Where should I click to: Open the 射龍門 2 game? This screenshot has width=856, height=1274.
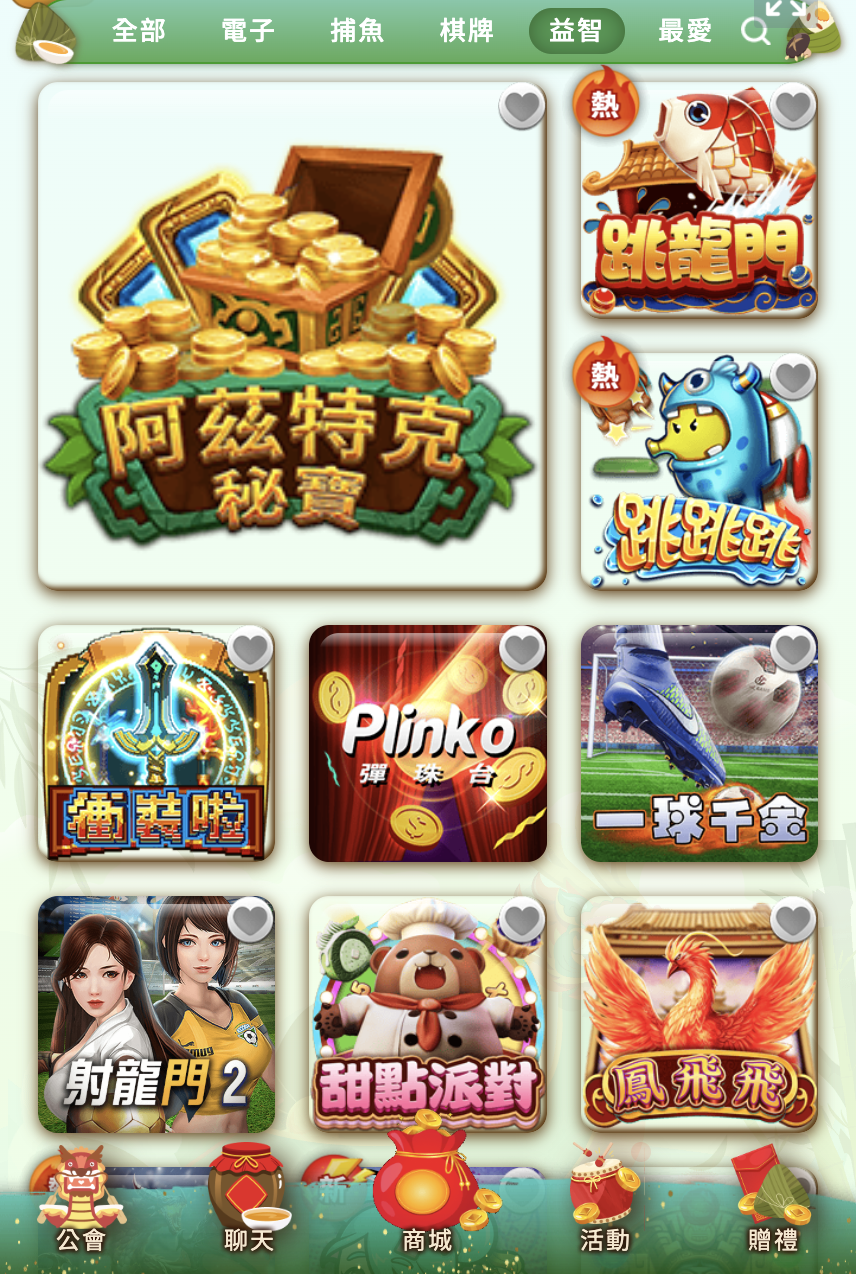point(156,1014)
